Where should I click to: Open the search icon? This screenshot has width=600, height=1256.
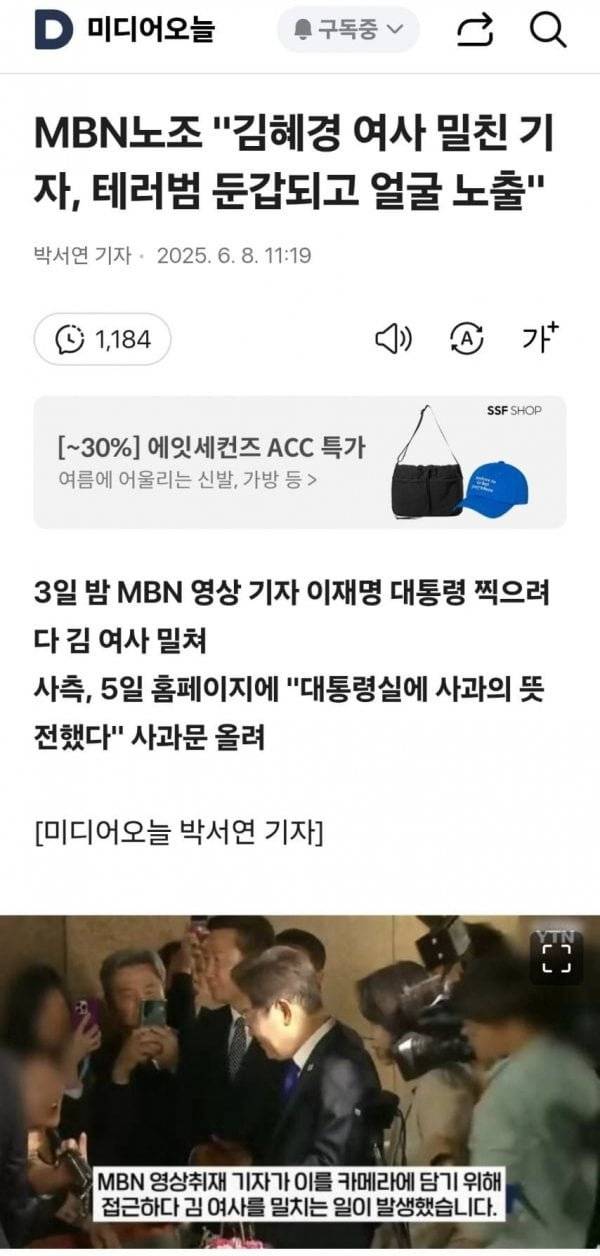pyautogui.click(x=548, y=31)
